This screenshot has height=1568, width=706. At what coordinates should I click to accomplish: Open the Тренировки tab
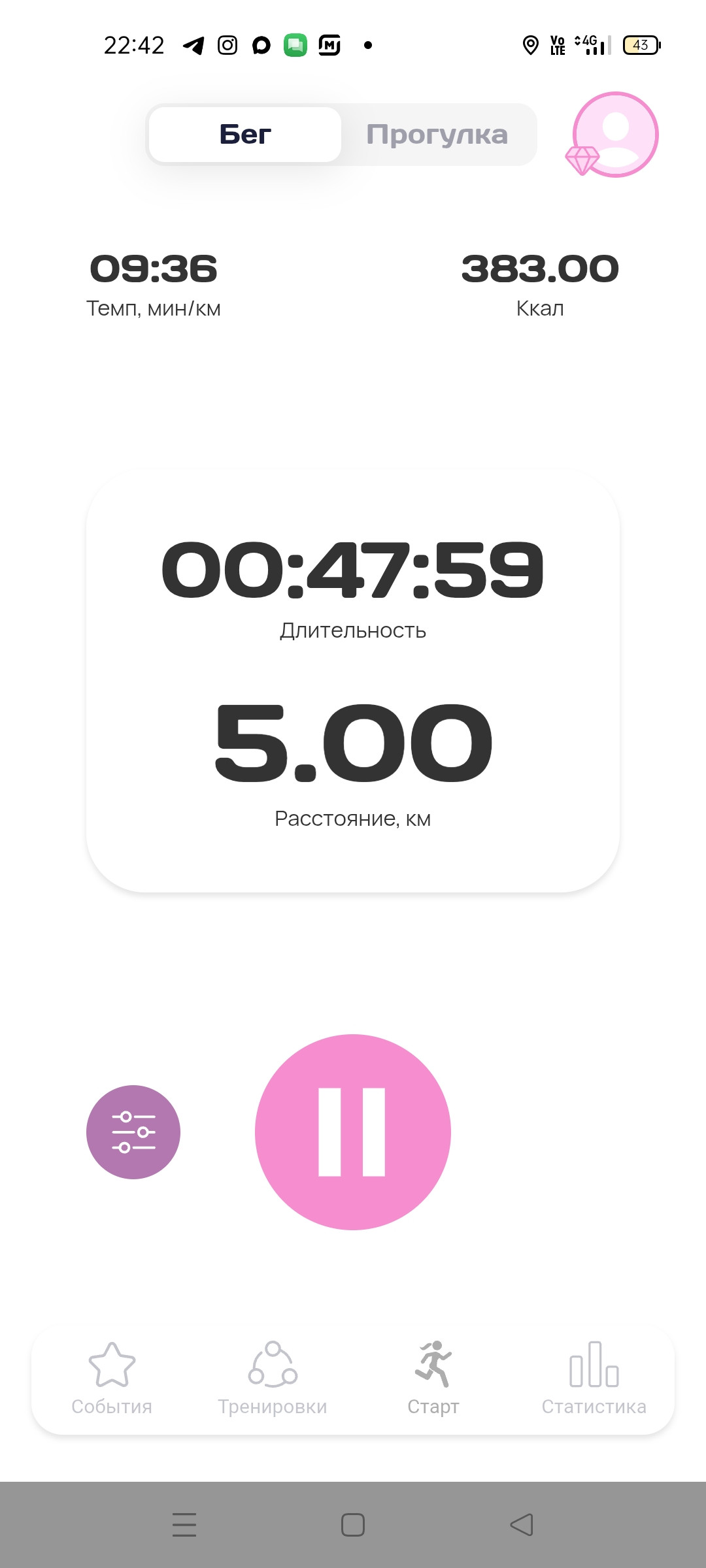tap(273, 1379)
